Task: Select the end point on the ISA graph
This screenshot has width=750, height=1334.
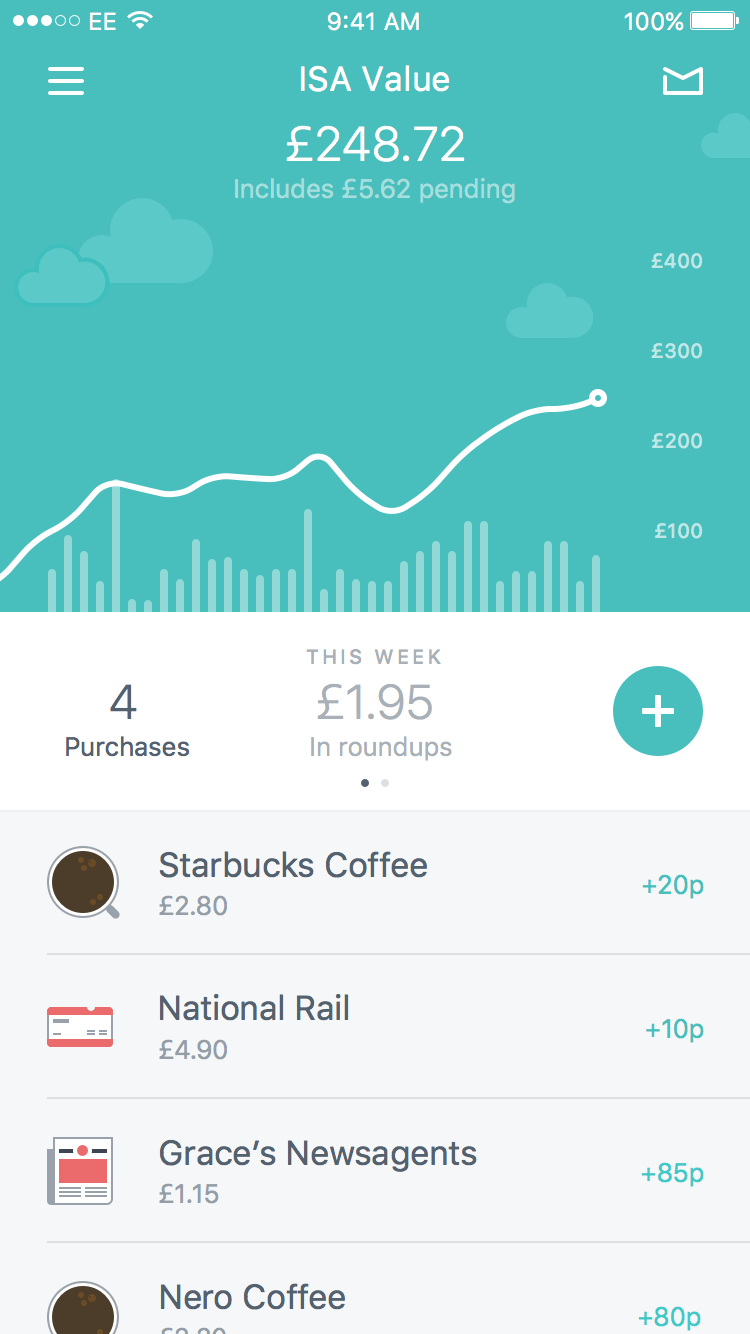Action: 598,398
